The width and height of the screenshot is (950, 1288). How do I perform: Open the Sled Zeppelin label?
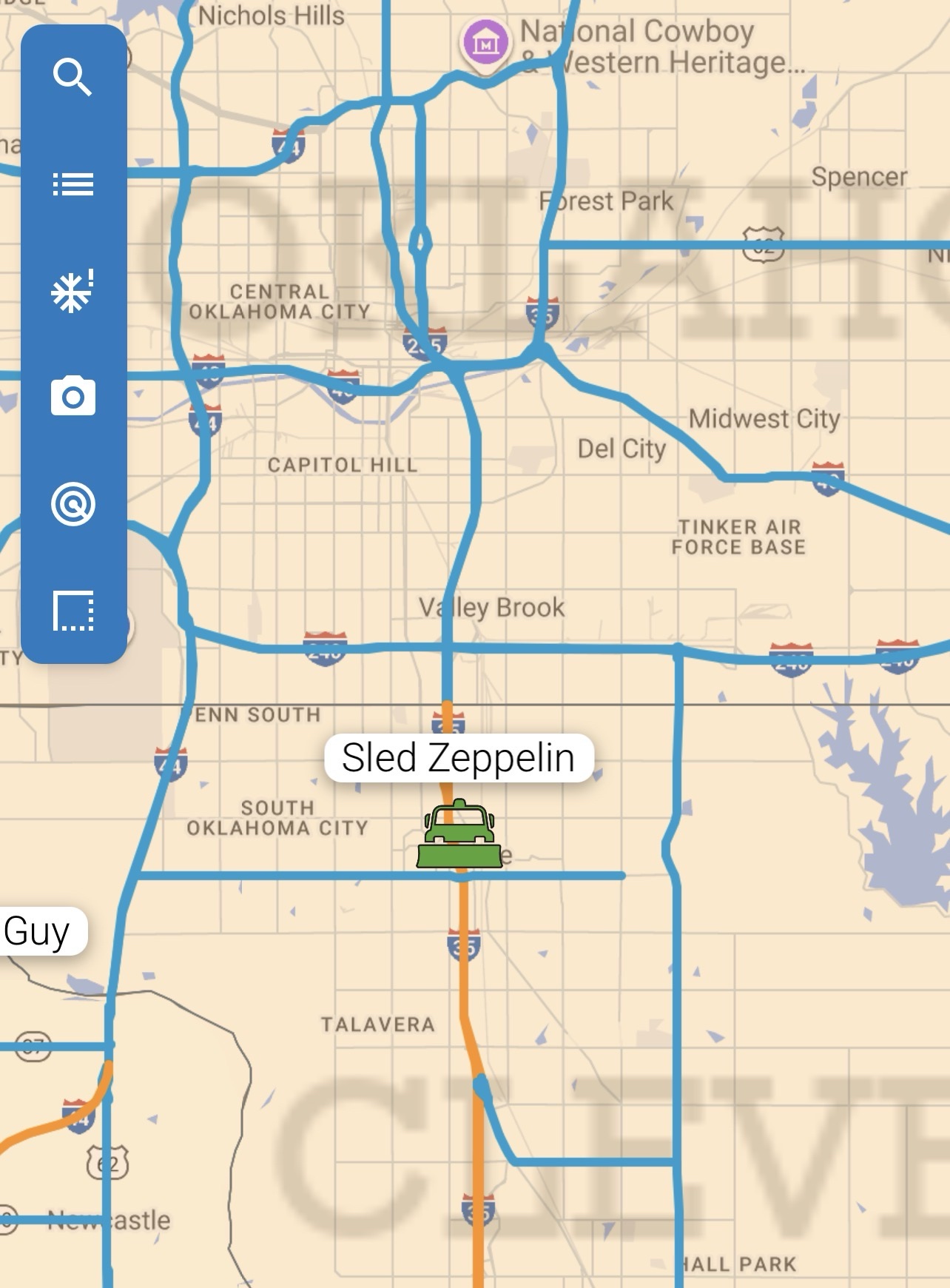(459, 758)
